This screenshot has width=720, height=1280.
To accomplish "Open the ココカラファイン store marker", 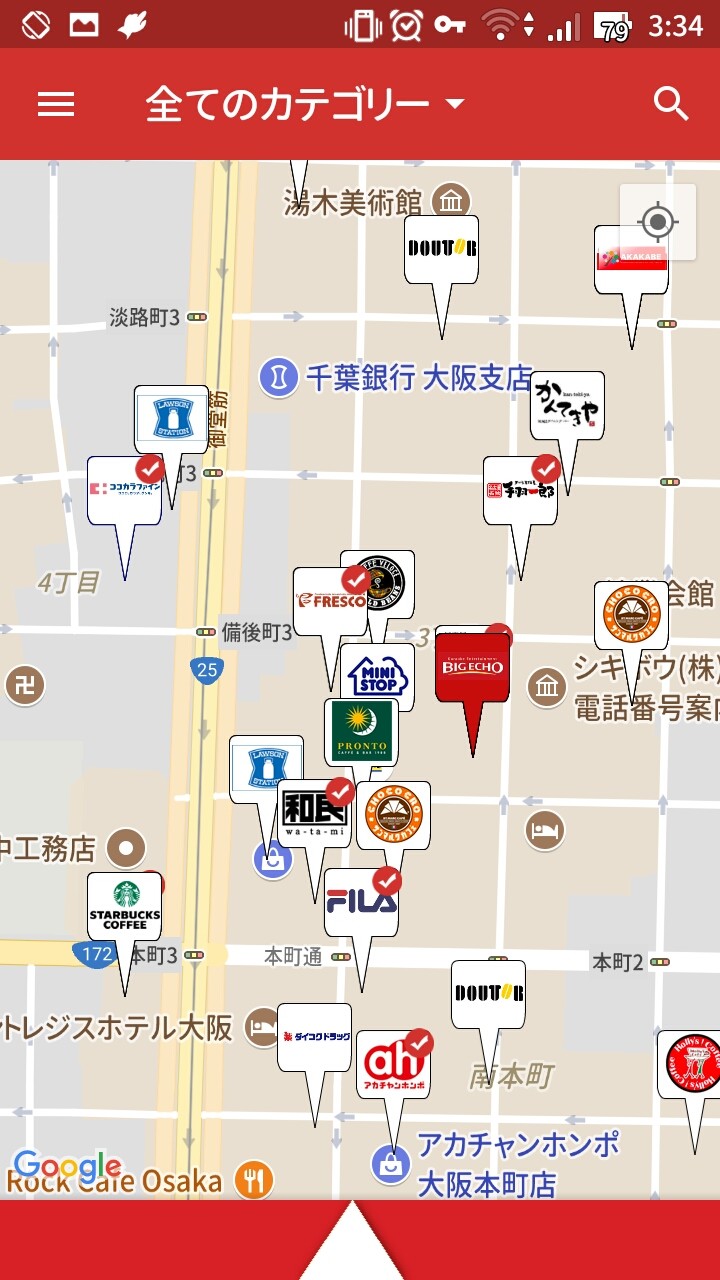I will point(124,490).
